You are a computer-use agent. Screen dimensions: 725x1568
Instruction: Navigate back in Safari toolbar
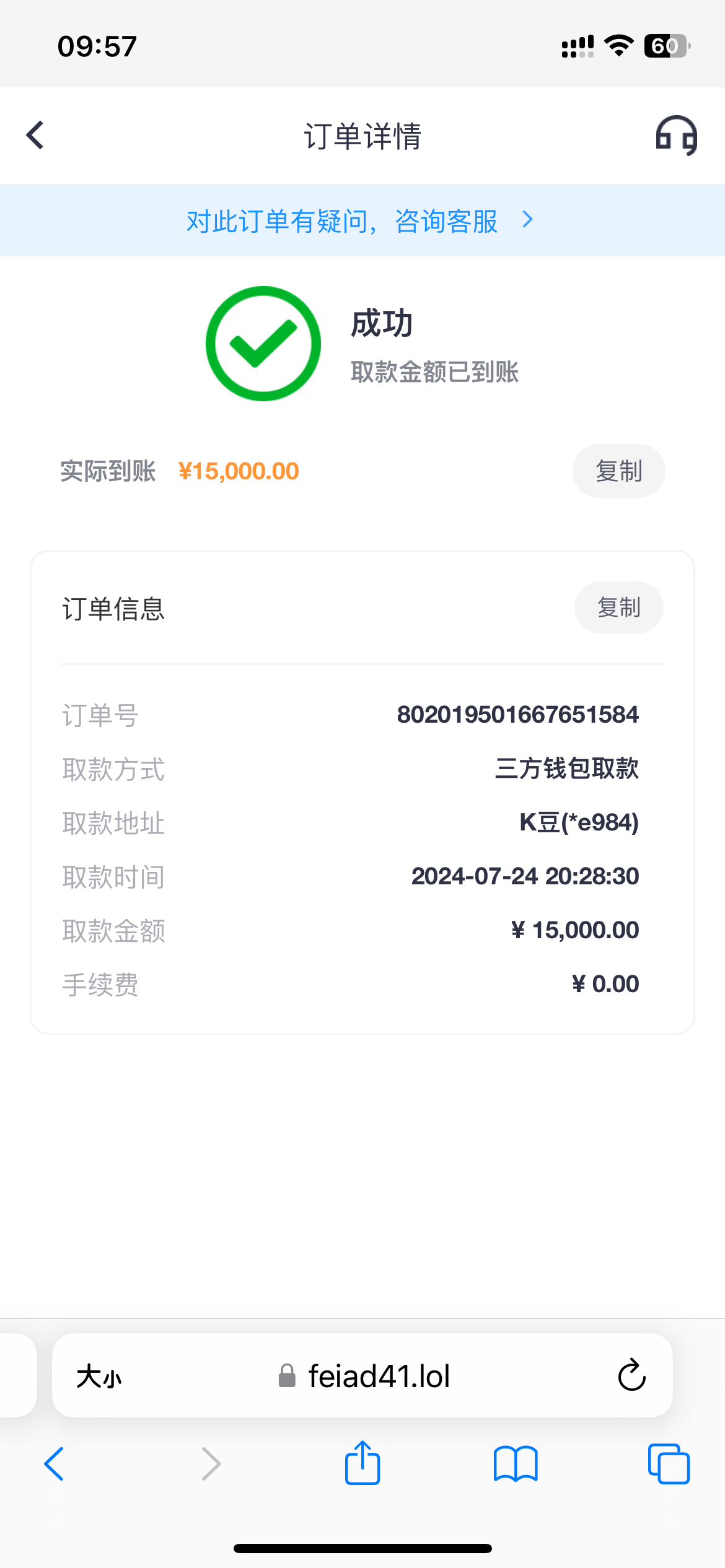click(x=55, y=1464)
